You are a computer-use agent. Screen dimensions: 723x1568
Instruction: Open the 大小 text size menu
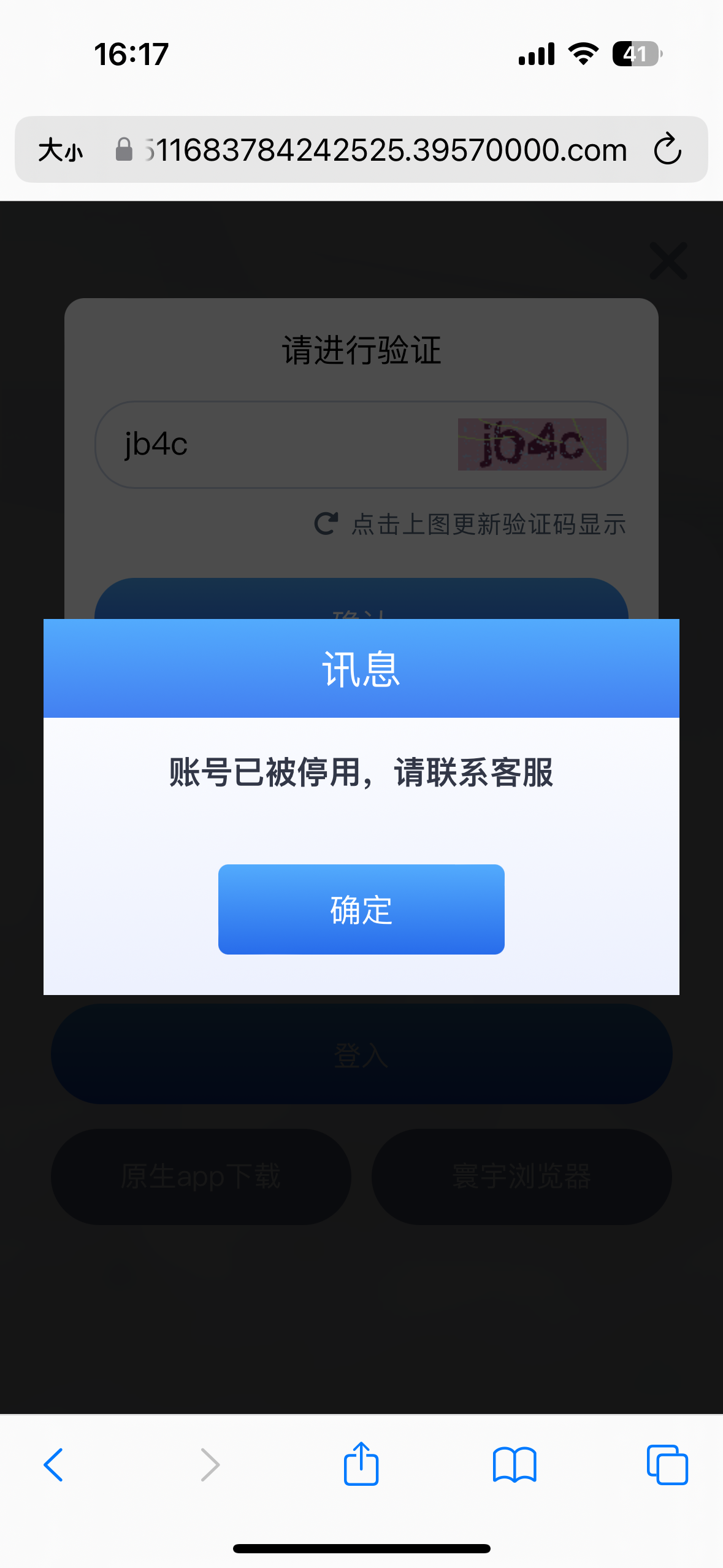[60, 150]
